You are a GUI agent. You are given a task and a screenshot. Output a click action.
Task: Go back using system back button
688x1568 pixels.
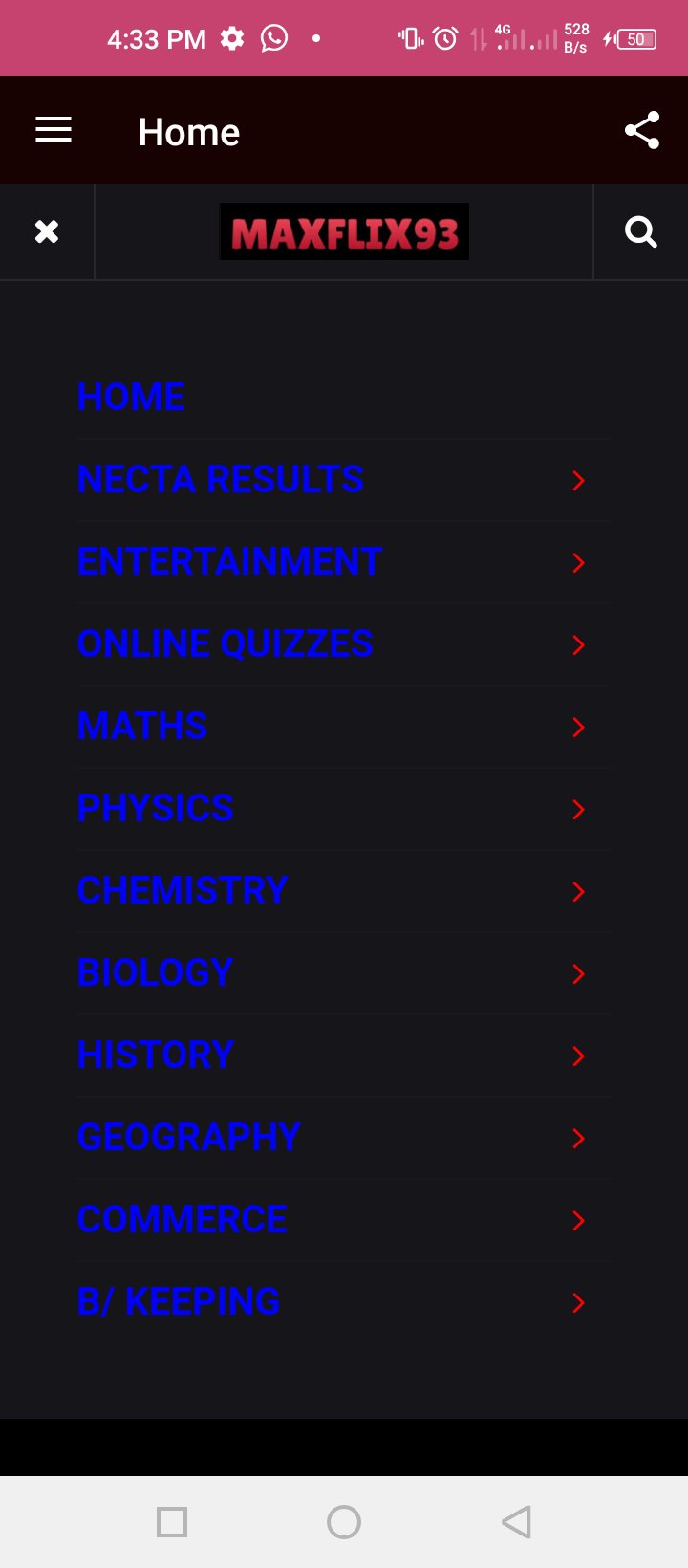tap(516, 1522)
